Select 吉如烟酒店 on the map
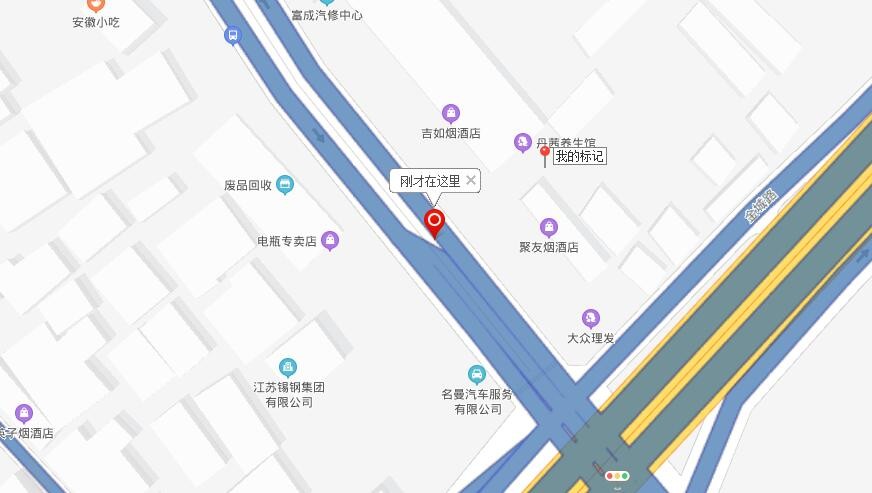This screenshot has height=493, width=872. [451, 113]
